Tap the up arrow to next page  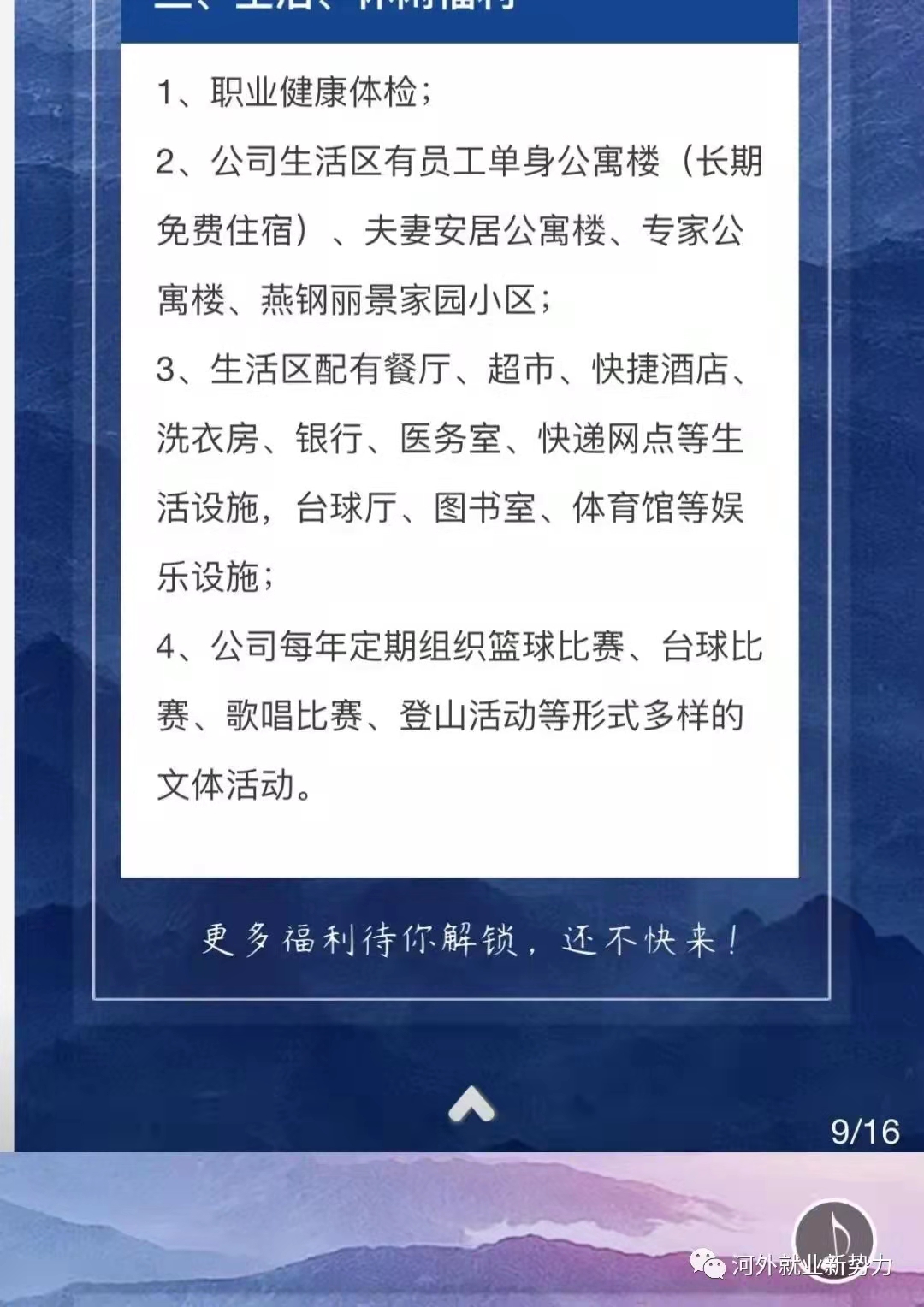point(471,1104)
